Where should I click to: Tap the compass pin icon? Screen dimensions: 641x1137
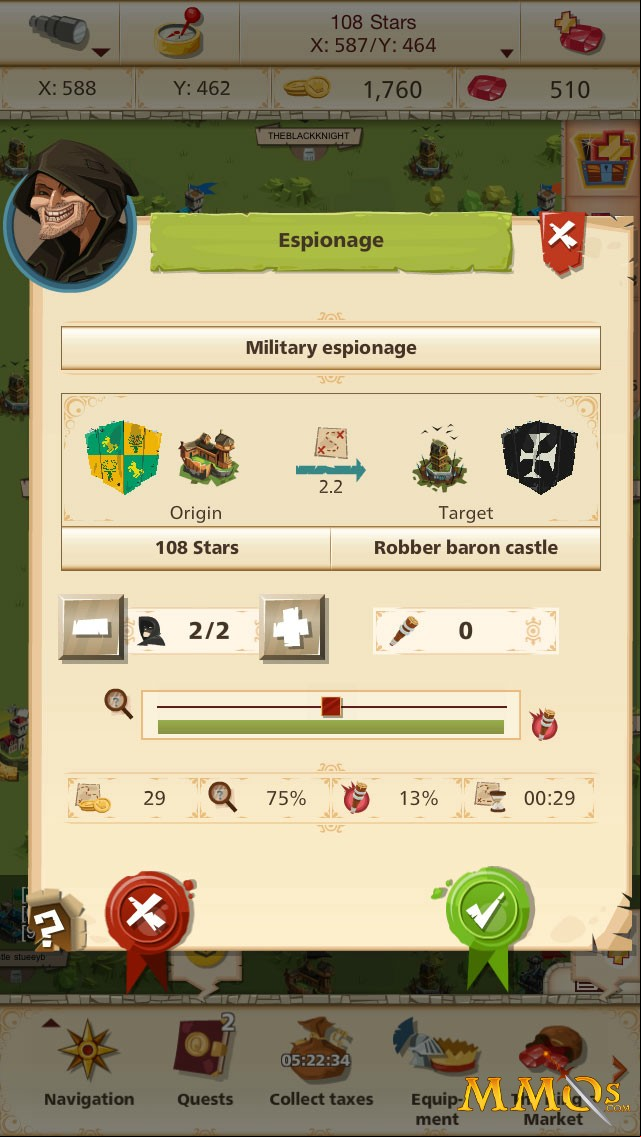(179, 33)
